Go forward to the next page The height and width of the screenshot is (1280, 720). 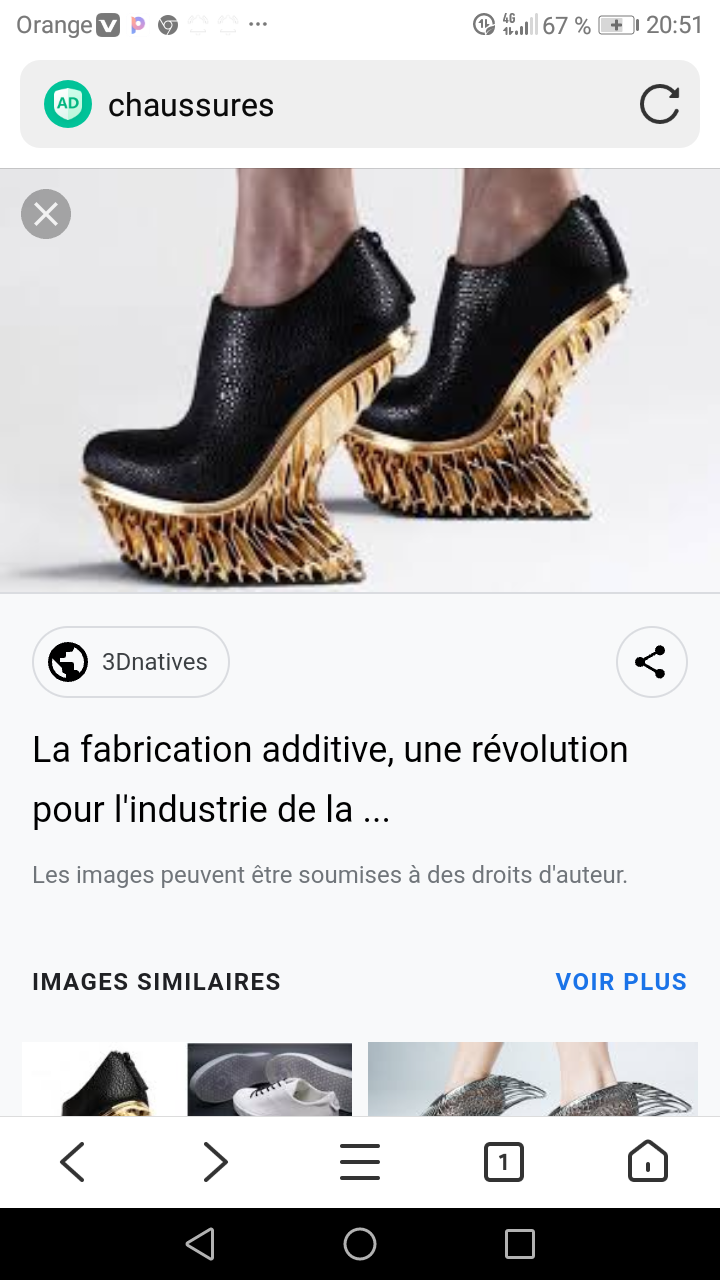pos(215,1162)
